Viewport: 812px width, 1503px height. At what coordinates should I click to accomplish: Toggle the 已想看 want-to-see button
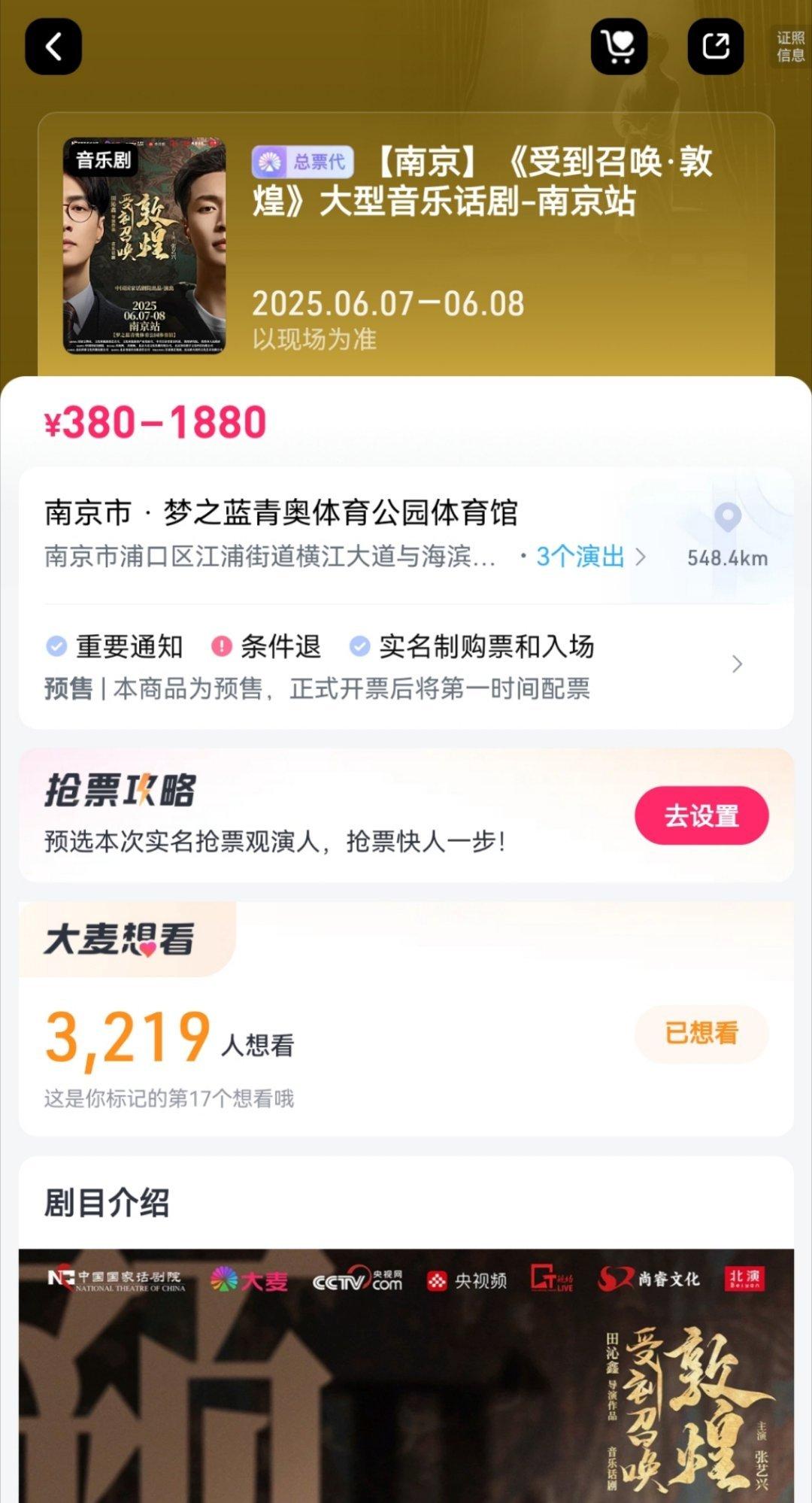(x=701, y=1034)
